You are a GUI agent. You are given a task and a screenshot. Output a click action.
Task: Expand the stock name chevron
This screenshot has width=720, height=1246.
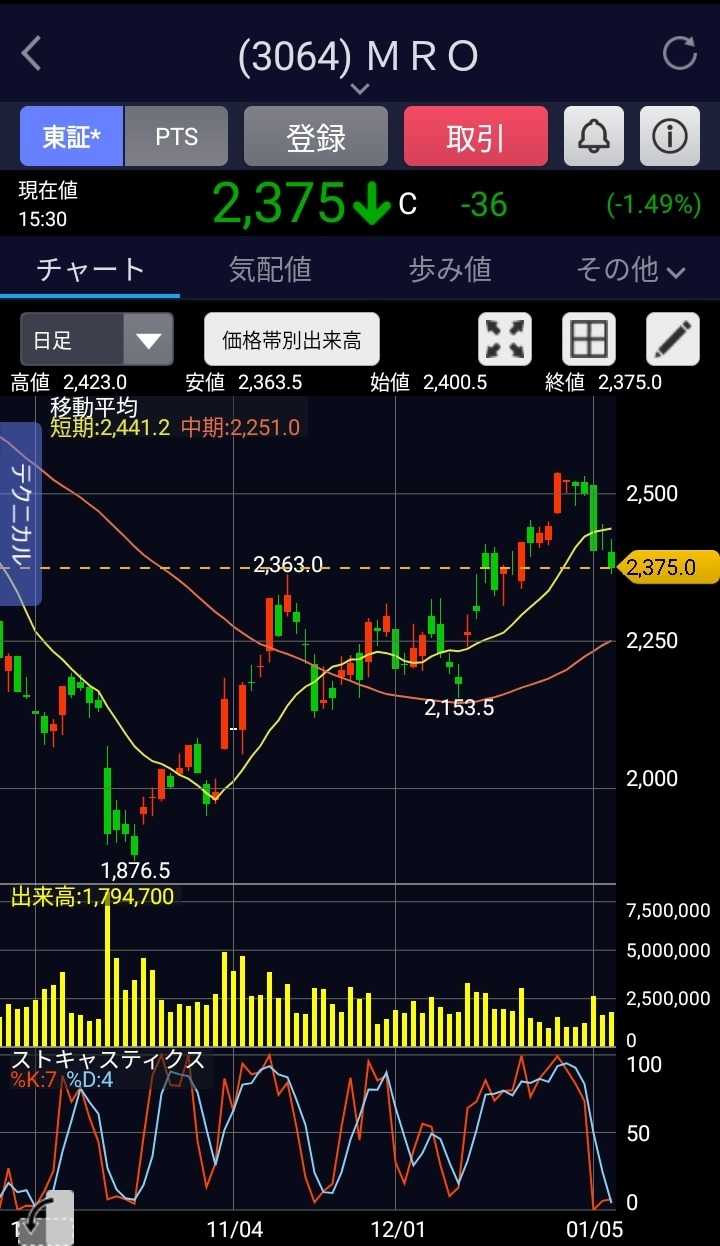click(x=360, y=89)
